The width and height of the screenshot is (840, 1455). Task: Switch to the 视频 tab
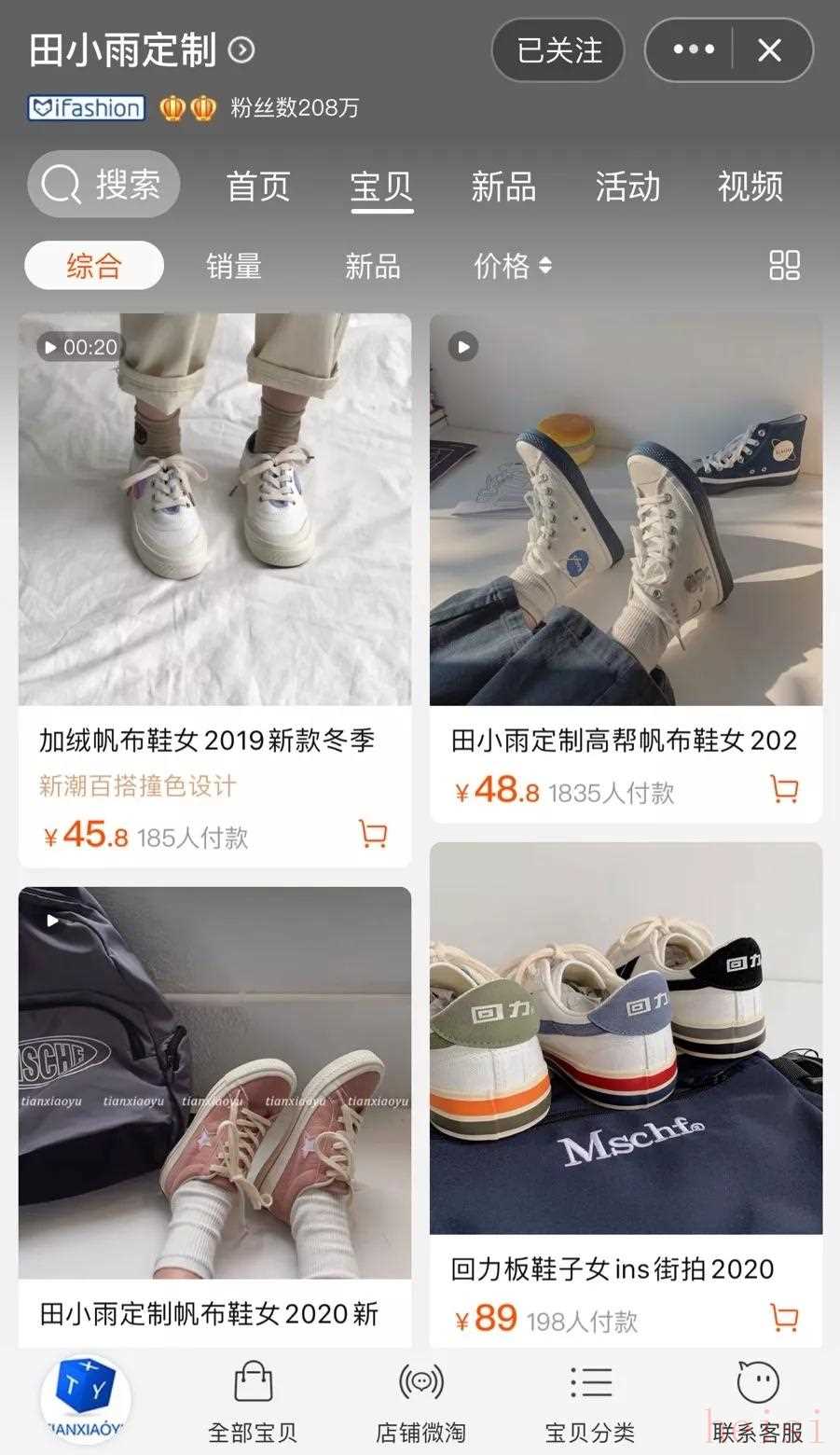point(750,187)
